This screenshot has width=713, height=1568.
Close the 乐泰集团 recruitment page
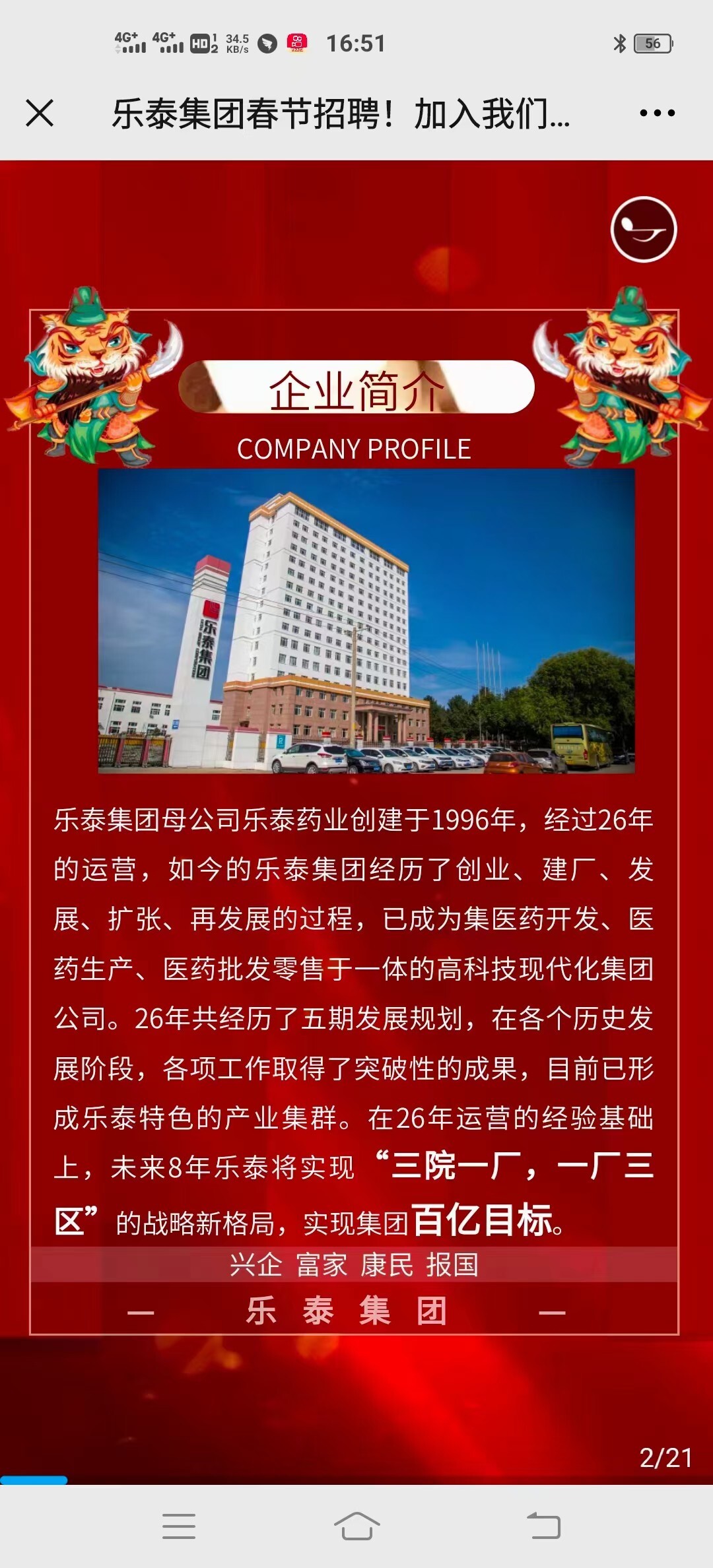tap(40, 113)
